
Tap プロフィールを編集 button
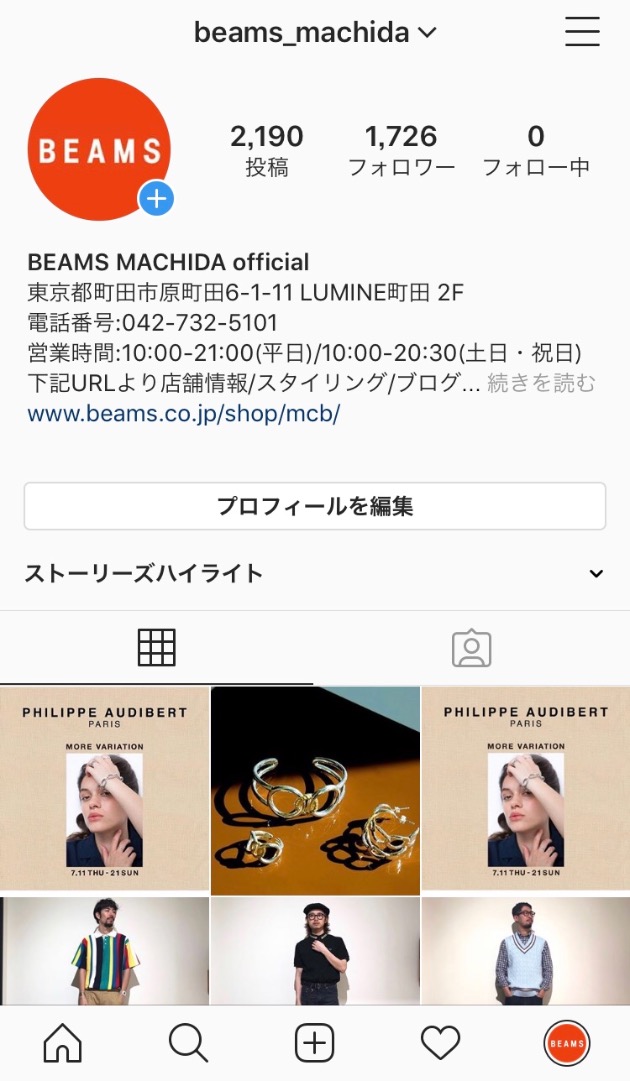315,506
